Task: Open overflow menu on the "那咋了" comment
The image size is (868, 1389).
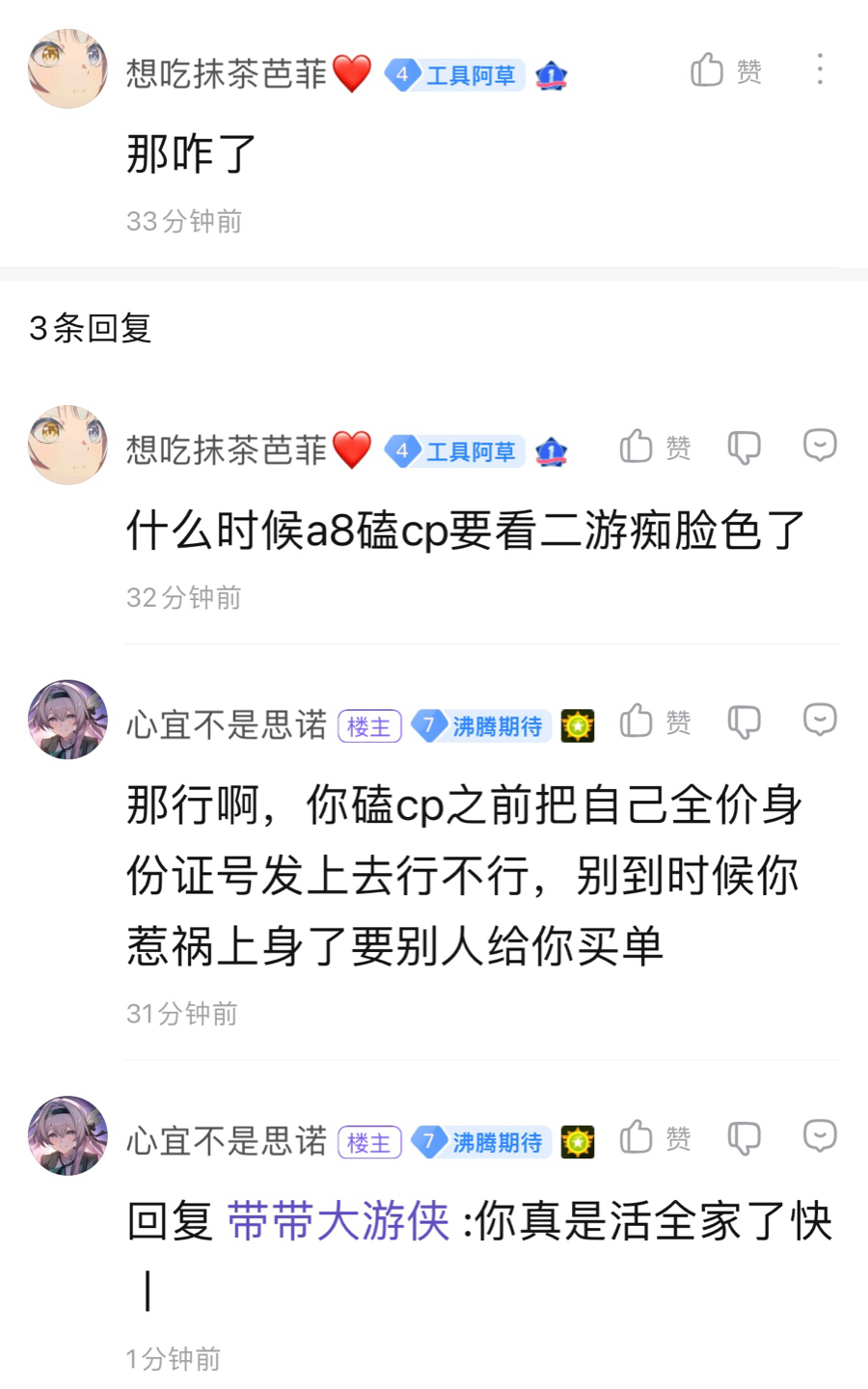Action: 820,69
